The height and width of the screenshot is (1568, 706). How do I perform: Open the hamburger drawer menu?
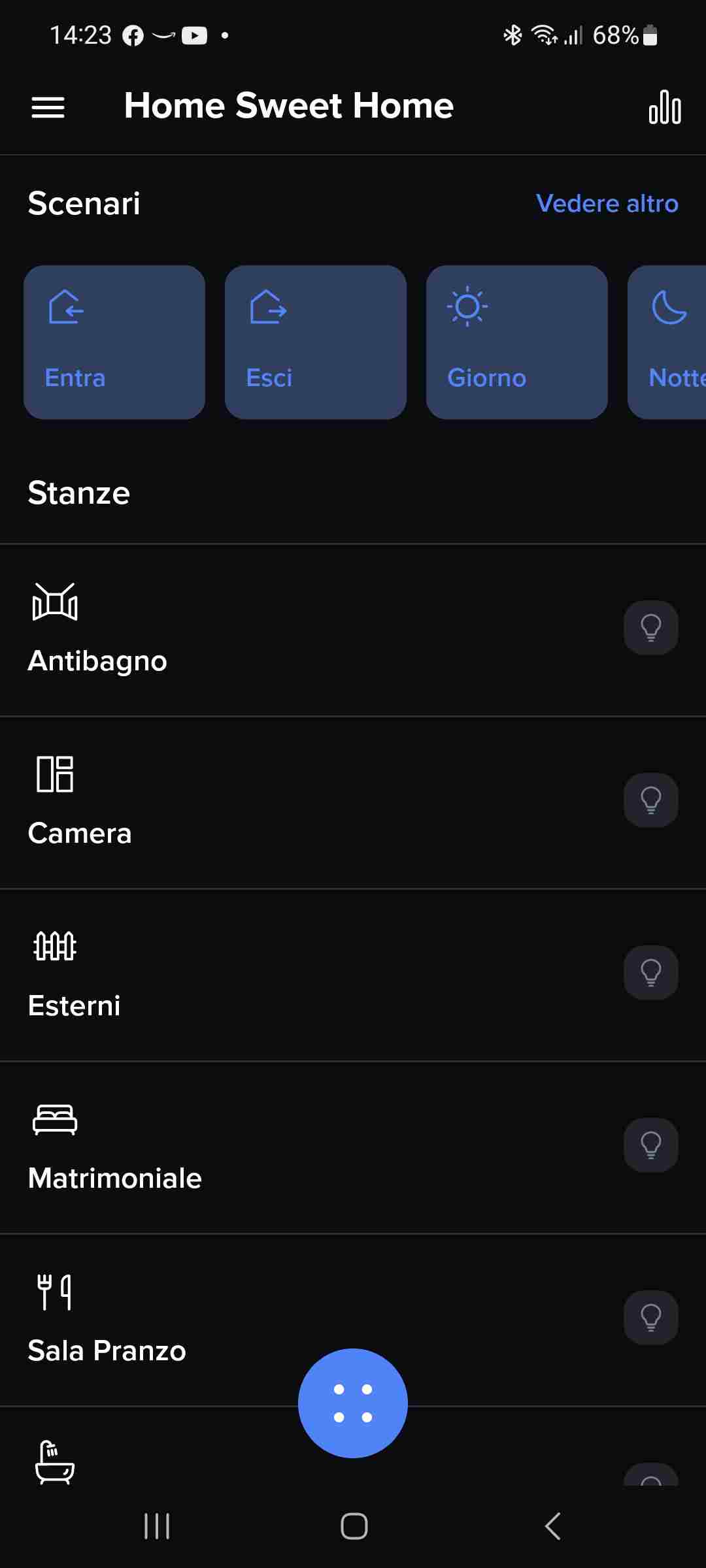[x=48, y=107]
